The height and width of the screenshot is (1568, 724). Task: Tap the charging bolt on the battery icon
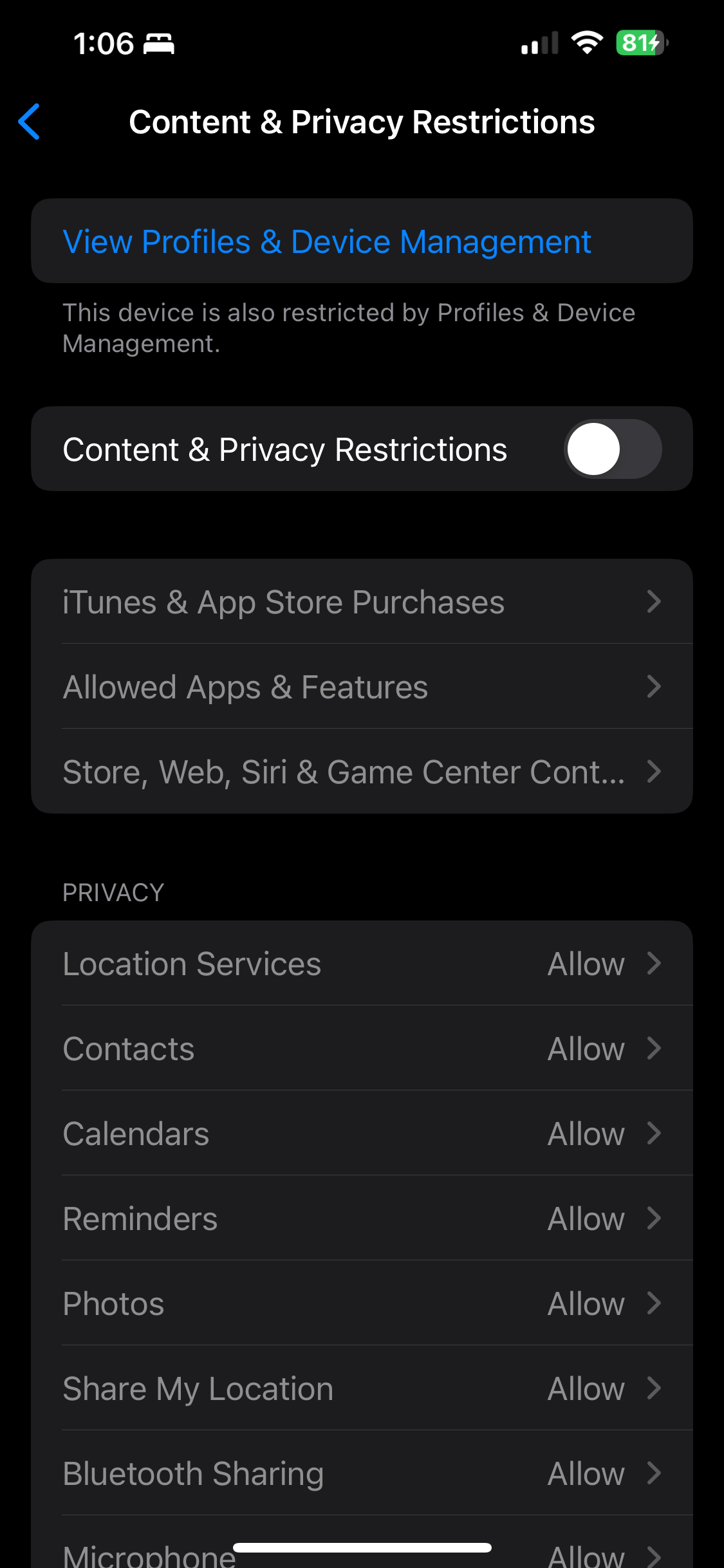(654, 44)
